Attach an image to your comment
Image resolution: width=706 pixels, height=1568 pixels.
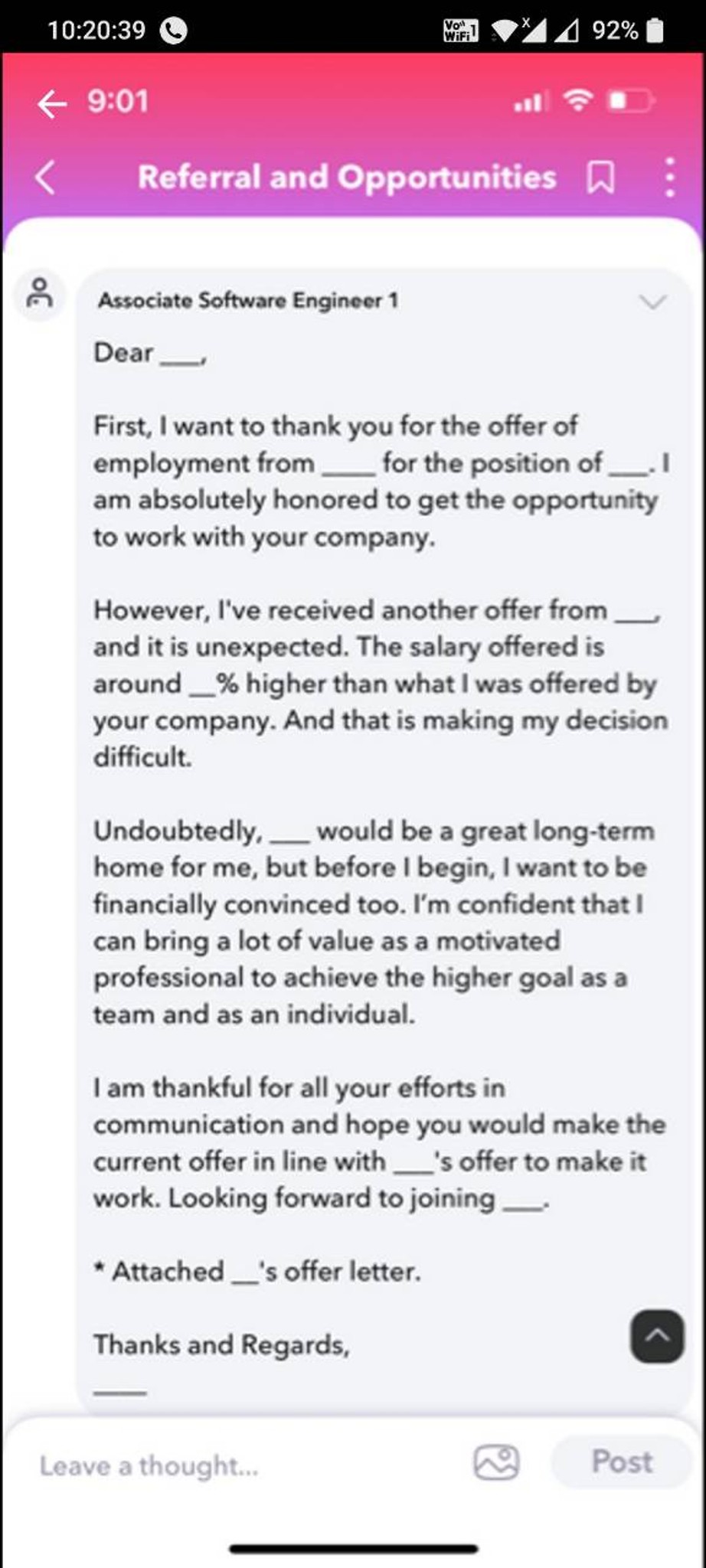496,1462
